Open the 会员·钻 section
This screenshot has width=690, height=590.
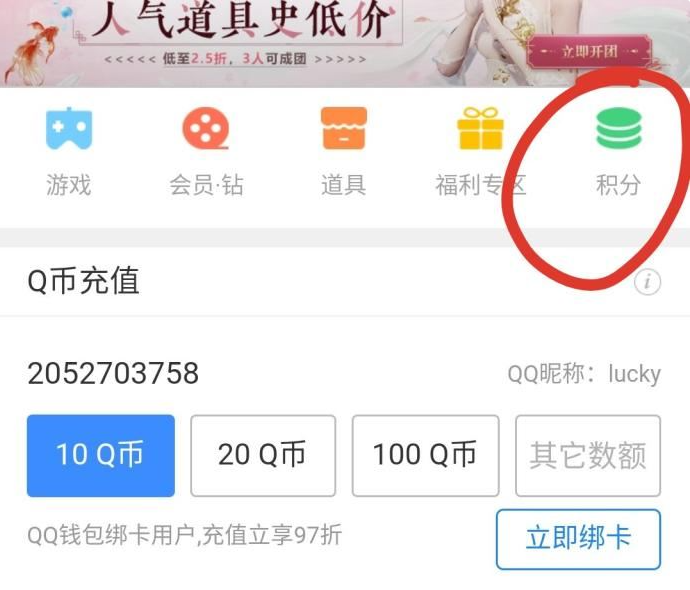coord(206,152)
